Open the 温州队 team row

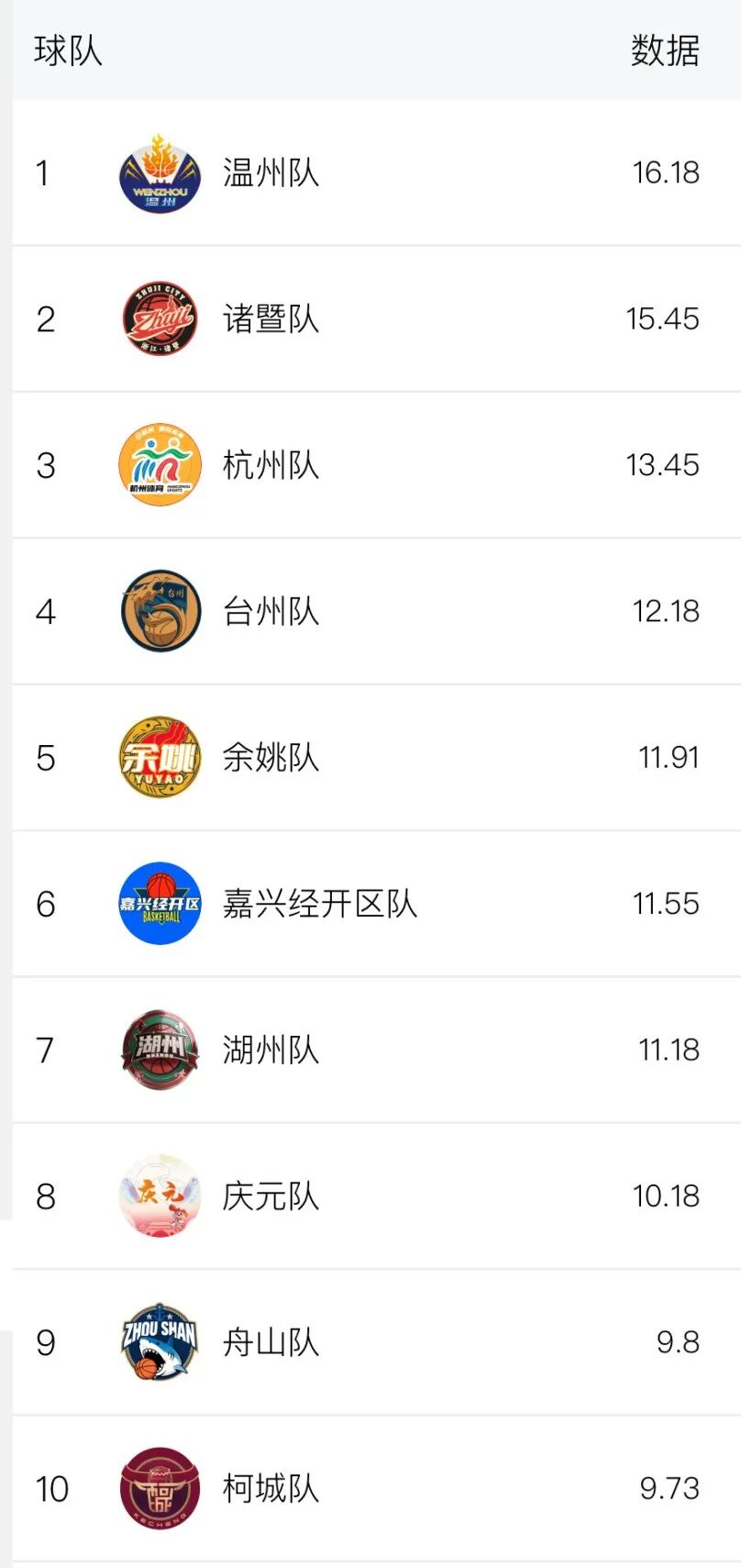point(271,173)
